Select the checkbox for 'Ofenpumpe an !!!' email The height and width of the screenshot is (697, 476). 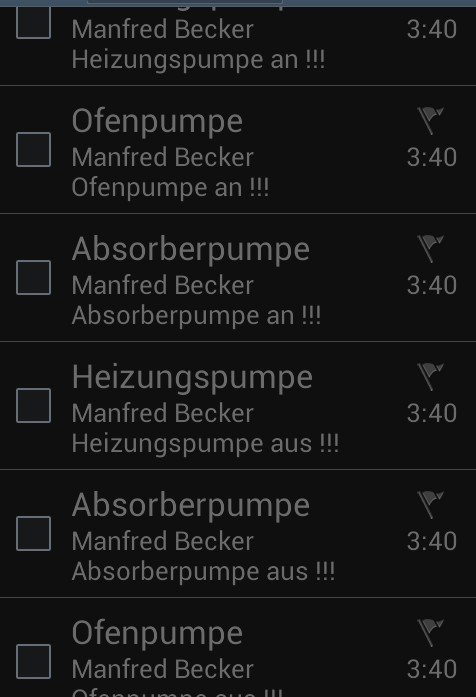pyautogui.click(x=33, y=150)
